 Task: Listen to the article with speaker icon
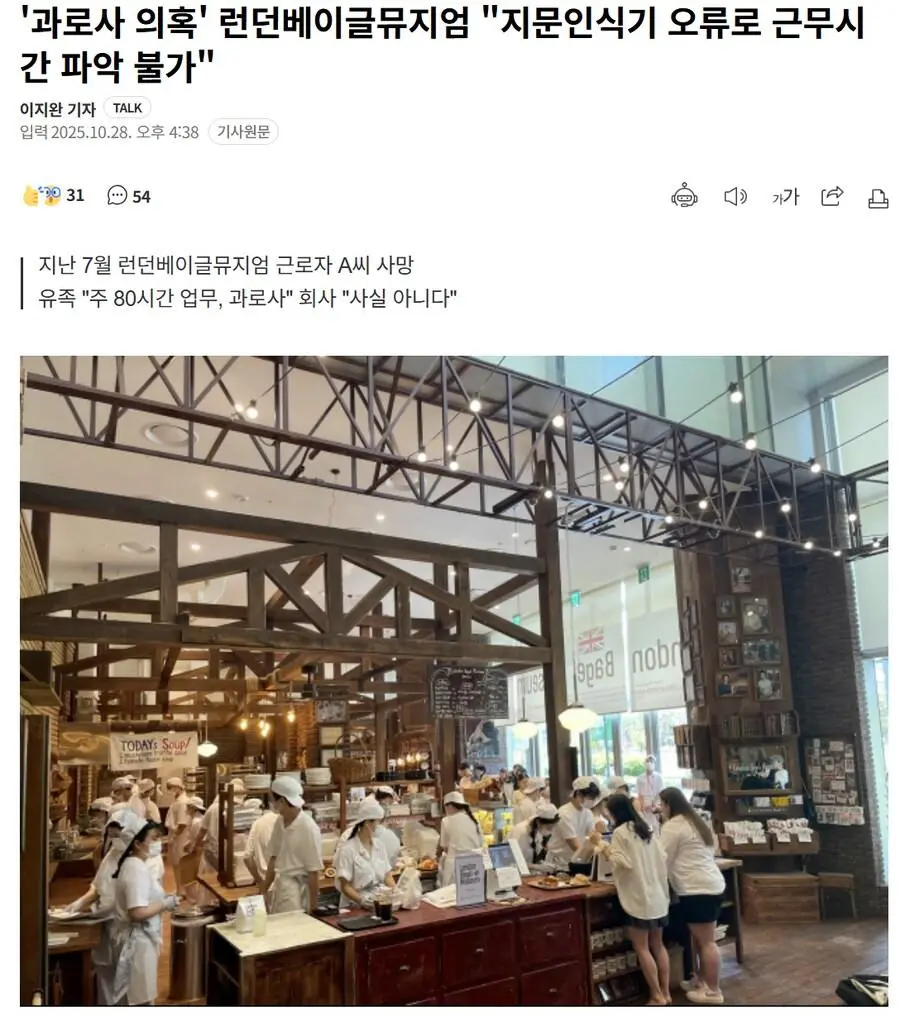735,196
